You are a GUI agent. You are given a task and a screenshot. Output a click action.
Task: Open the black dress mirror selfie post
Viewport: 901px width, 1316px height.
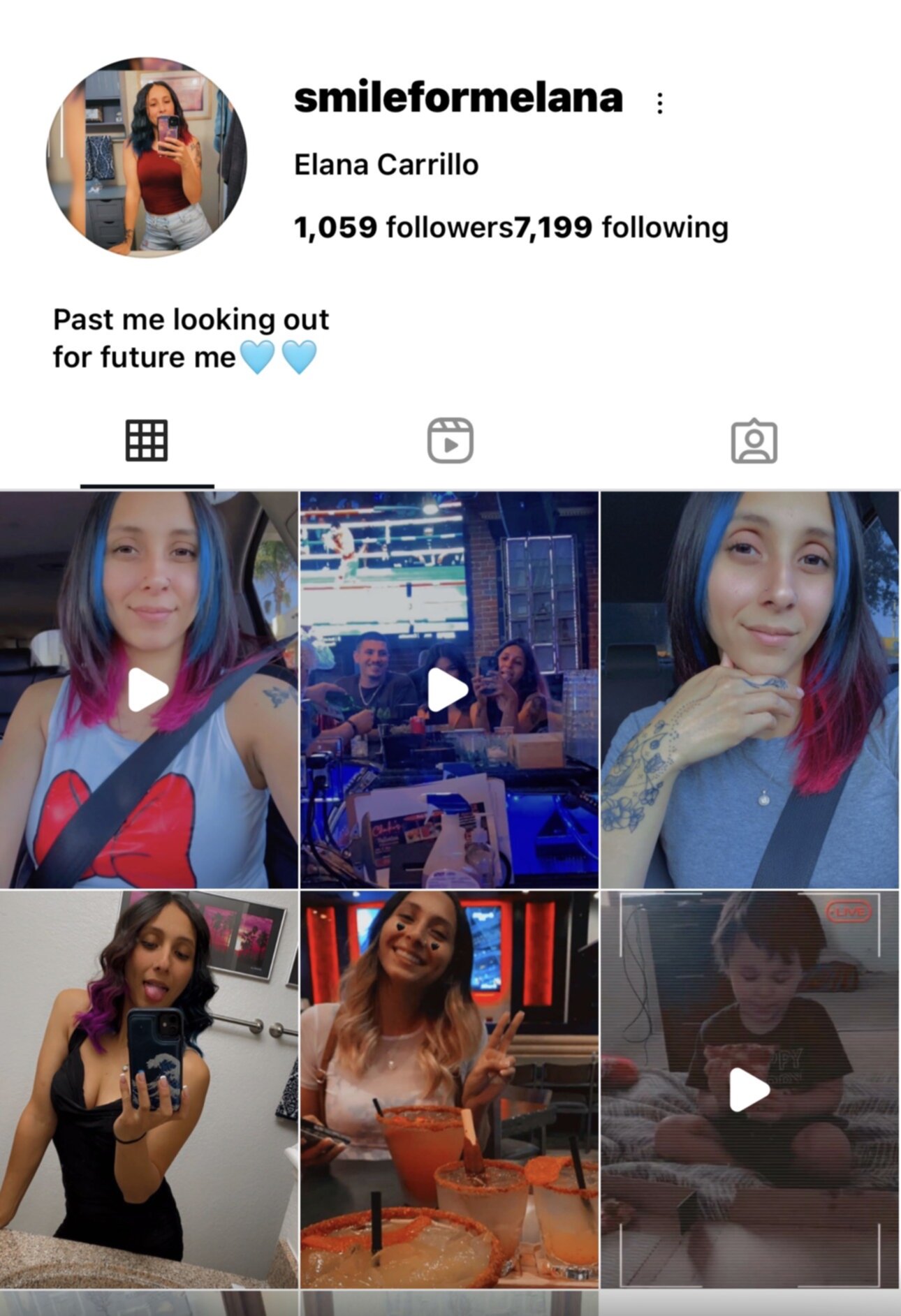coord(149,1089)
